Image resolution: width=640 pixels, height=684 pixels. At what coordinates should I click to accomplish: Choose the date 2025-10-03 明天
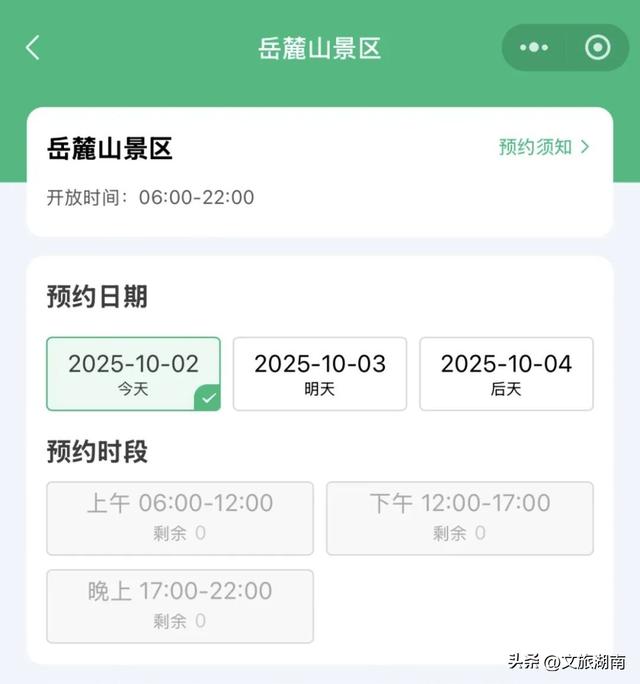pos(320,373)
